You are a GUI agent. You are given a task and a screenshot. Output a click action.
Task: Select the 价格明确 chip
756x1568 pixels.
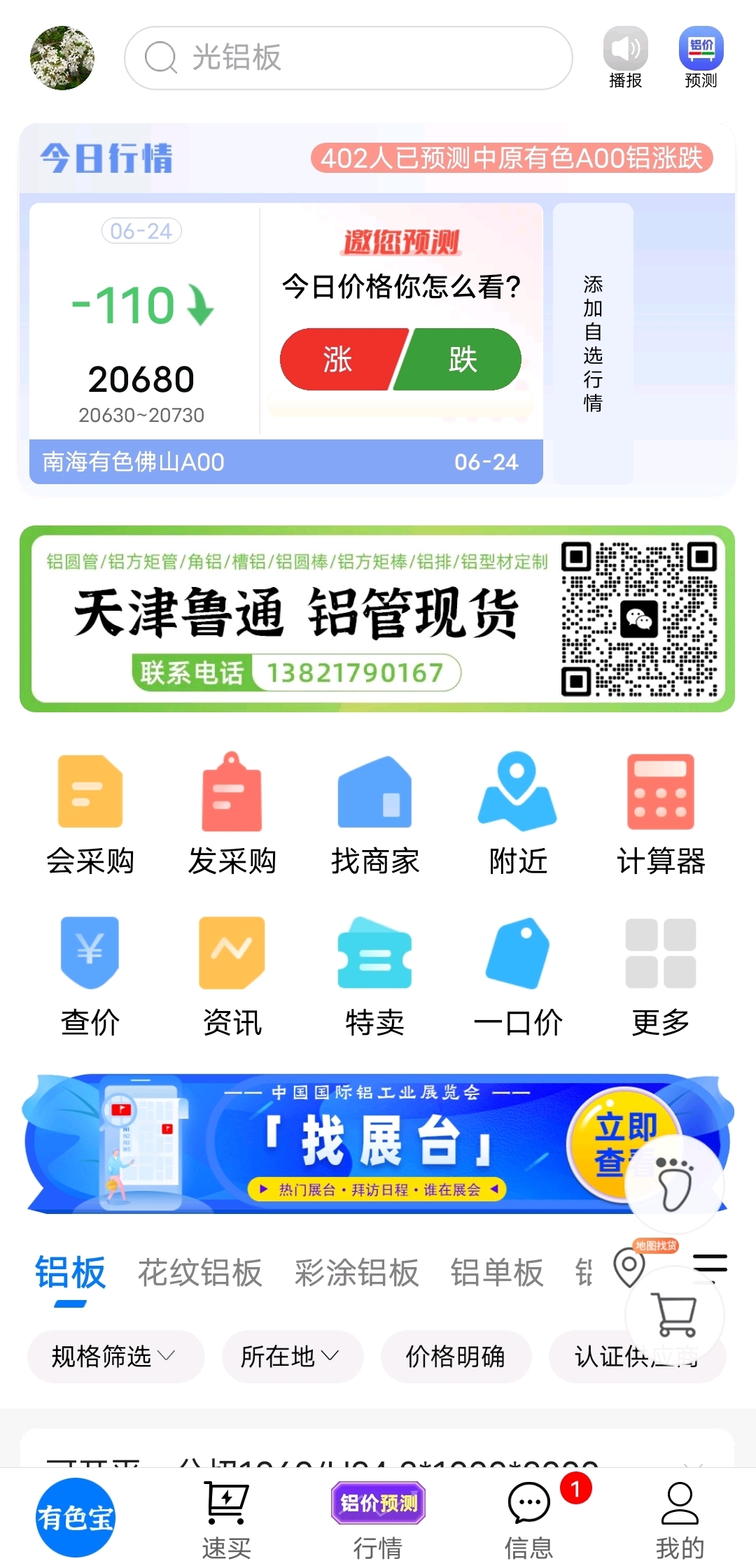tap(456, 1356)
